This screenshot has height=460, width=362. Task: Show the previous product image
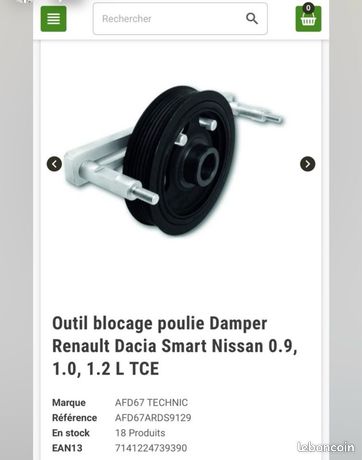pyautogui.click(x=54, y=164)
